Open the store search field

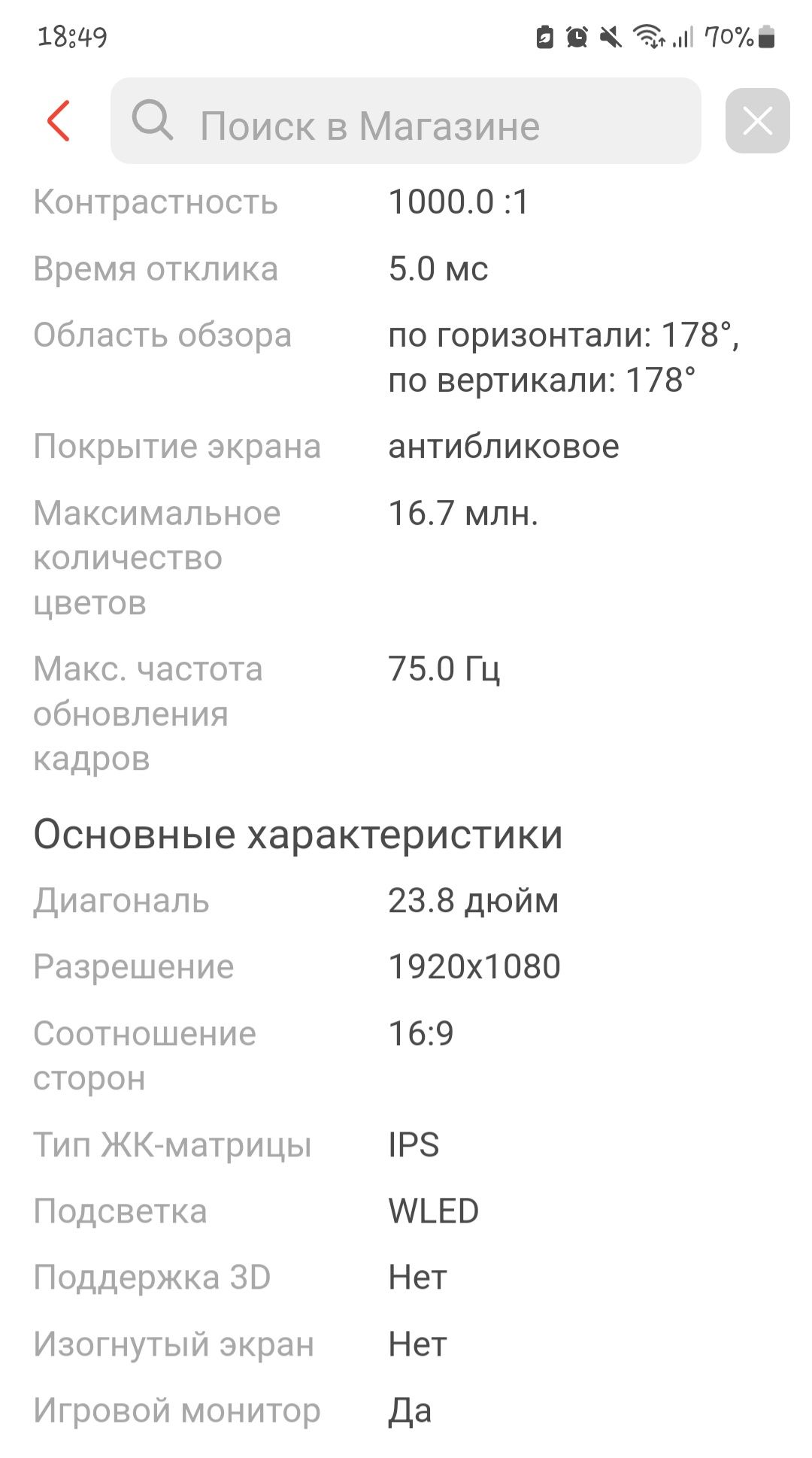[x=406, y=121]
